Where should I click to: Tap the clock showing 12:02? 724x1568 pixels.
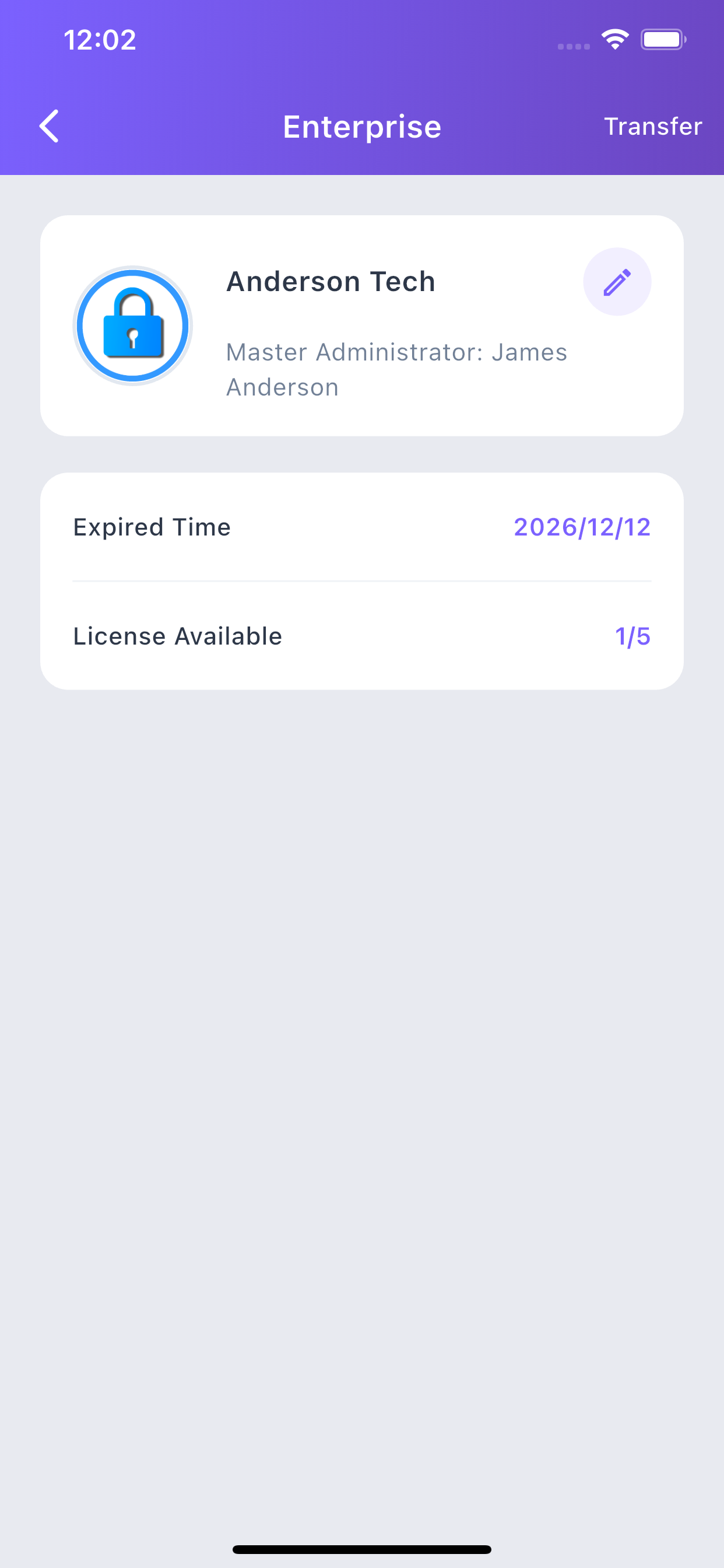point(100,40)
